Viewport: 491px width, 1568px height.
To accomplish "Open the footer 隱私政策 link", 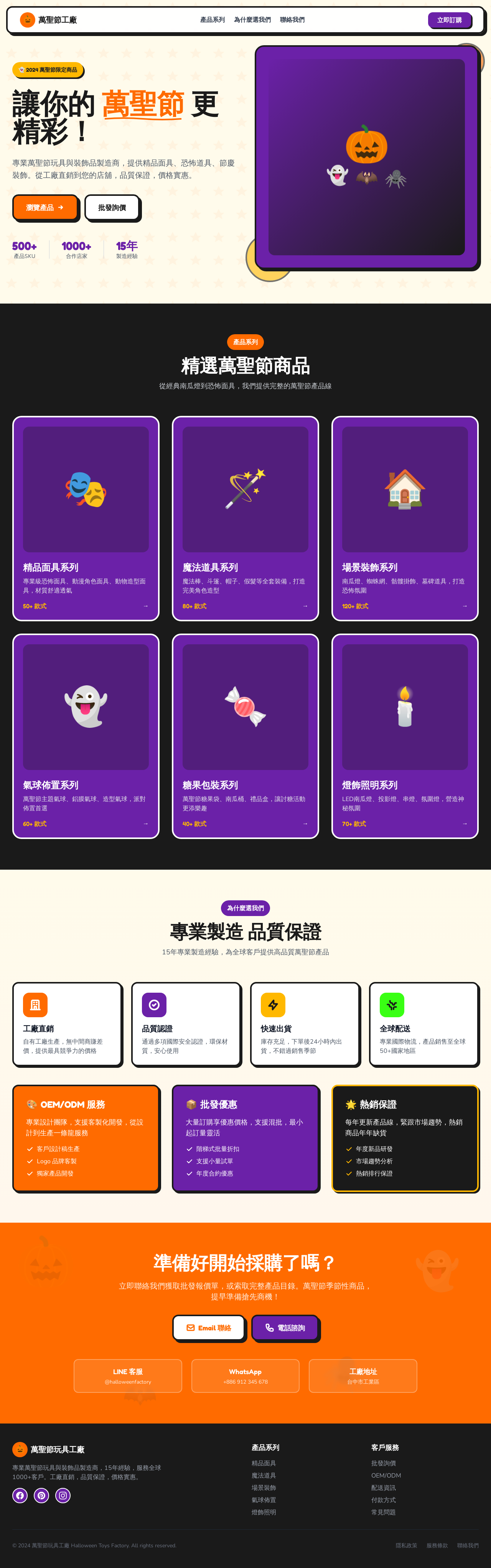I will [406, 1545].
